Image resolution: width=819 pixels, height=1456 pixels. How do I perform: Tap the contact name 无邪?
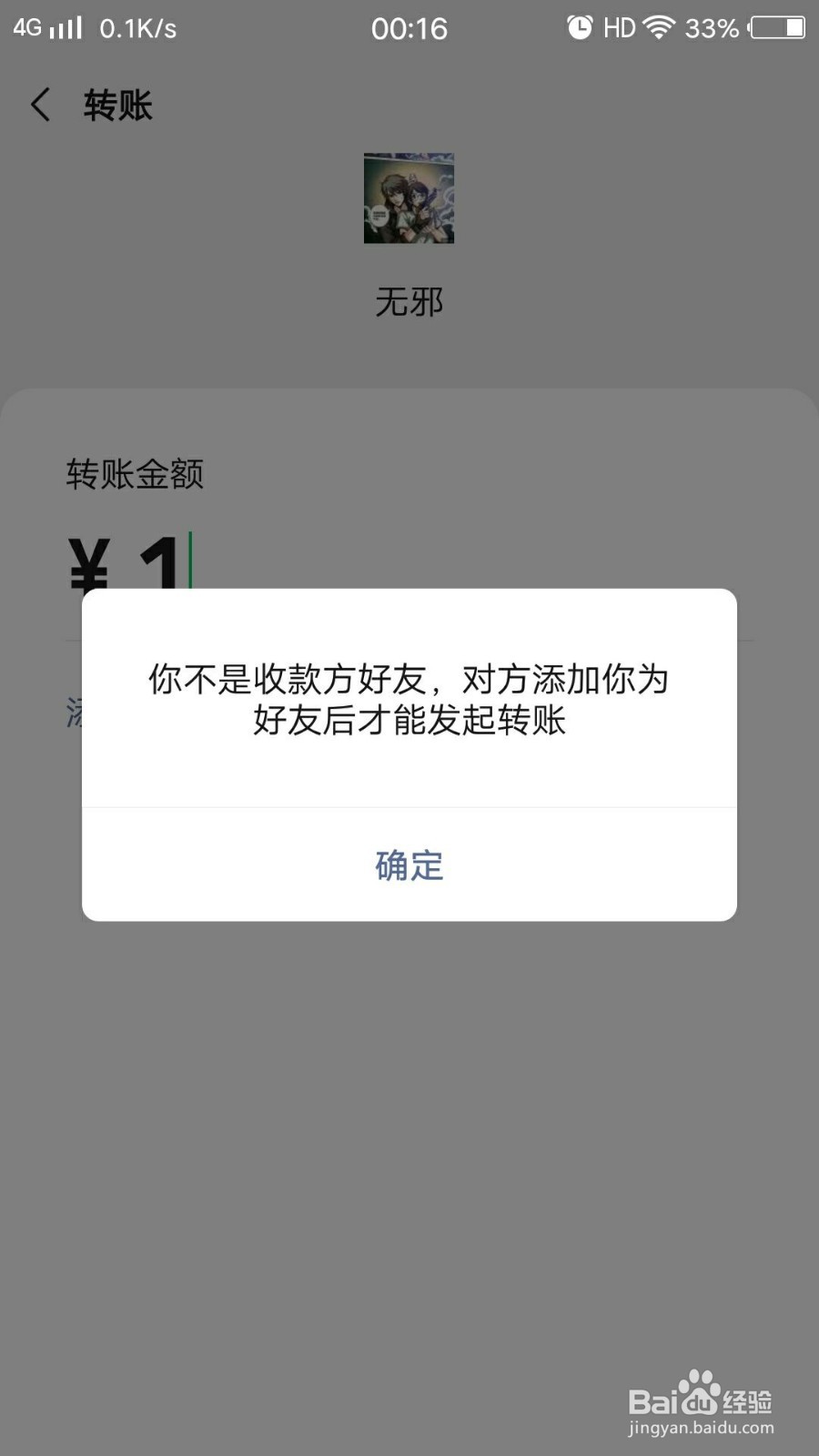pos(409,302)
